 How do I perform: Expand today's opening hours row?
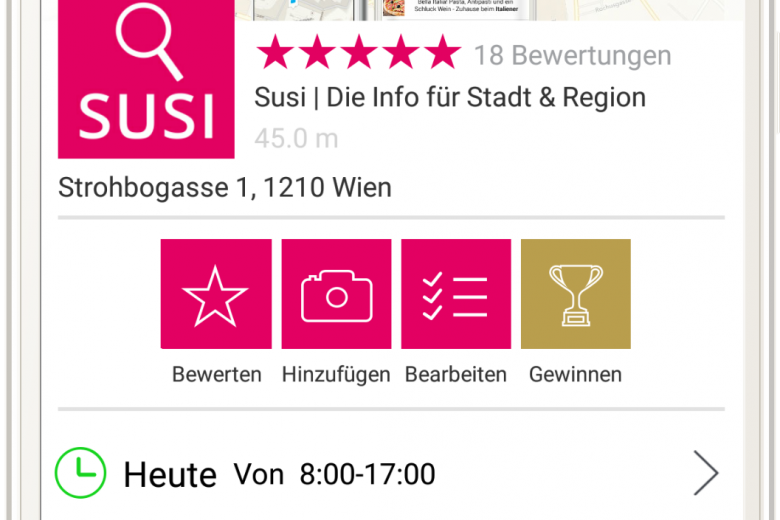(705, 473)
